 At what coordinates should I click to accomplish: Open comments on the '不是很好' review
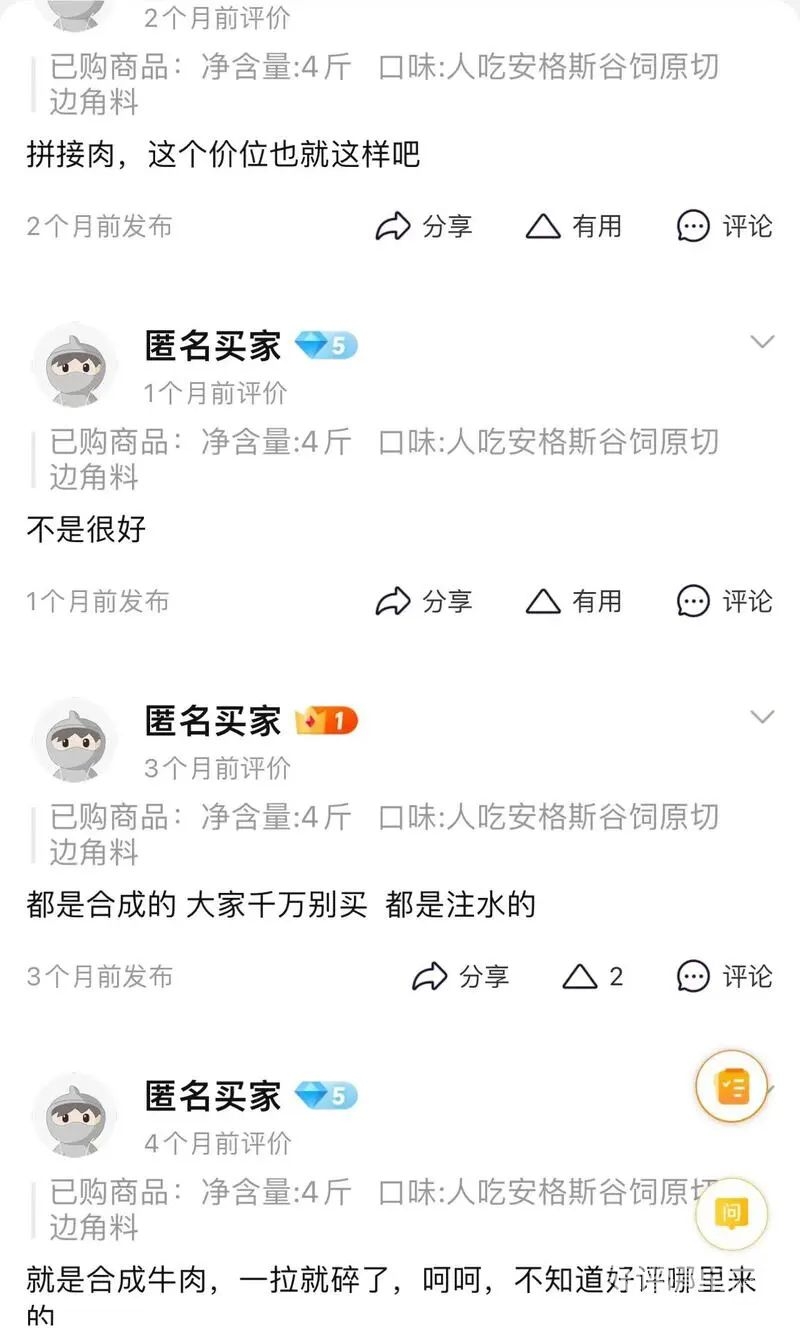(725, 601)
